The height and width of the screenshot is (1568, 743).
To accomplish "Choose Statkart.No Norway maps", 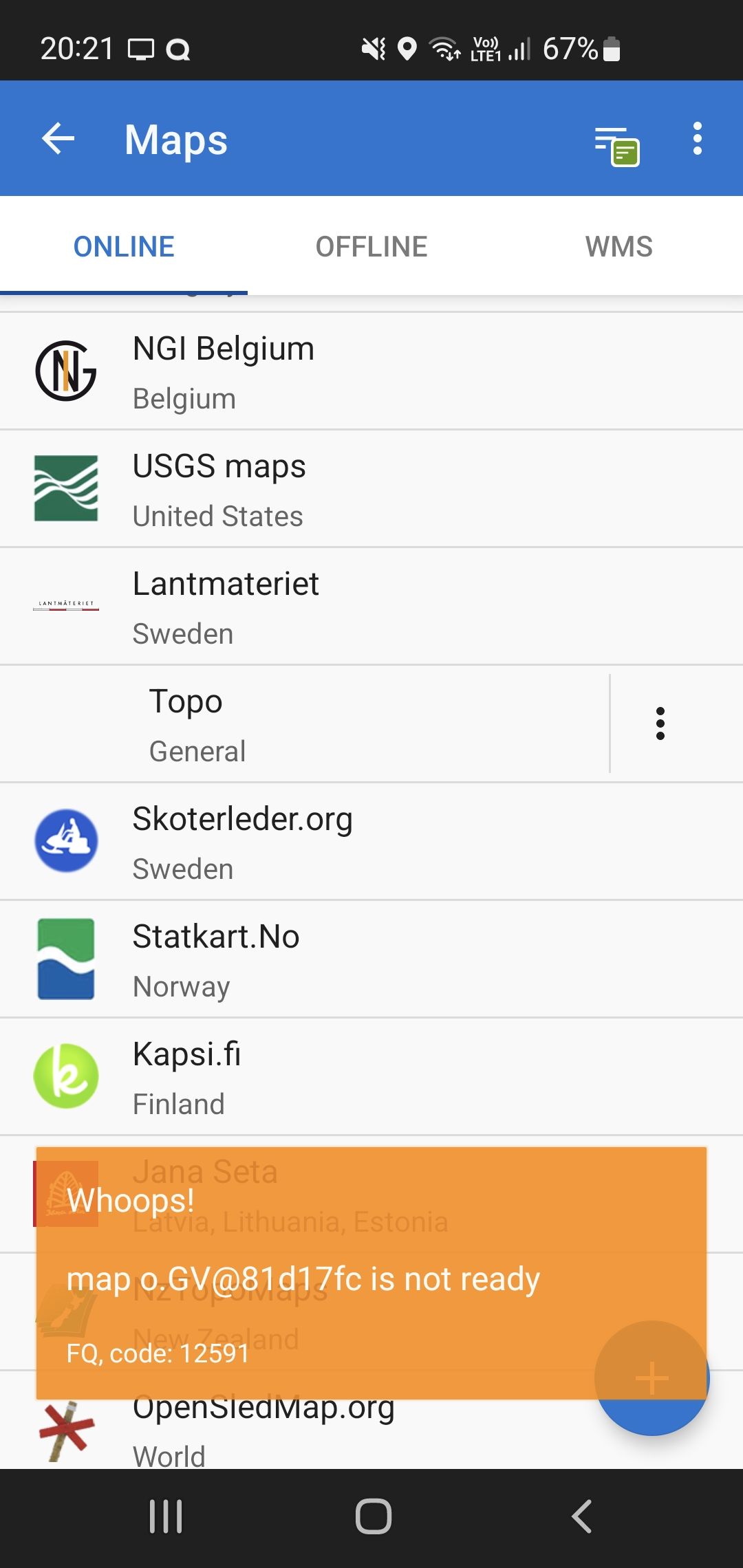I will [x=371, y=960].
